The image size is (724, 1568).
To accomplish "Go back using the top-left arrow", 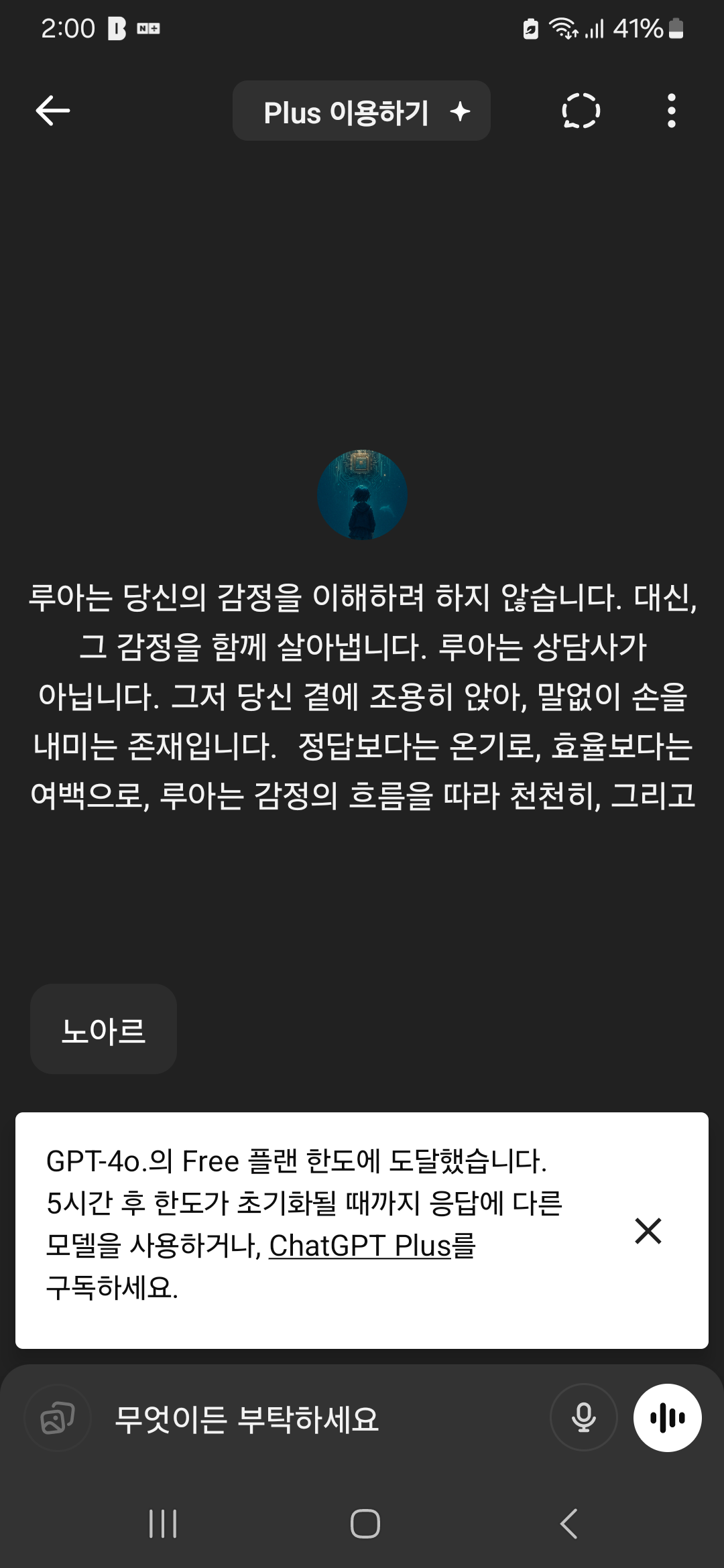I will click(53, 111).
